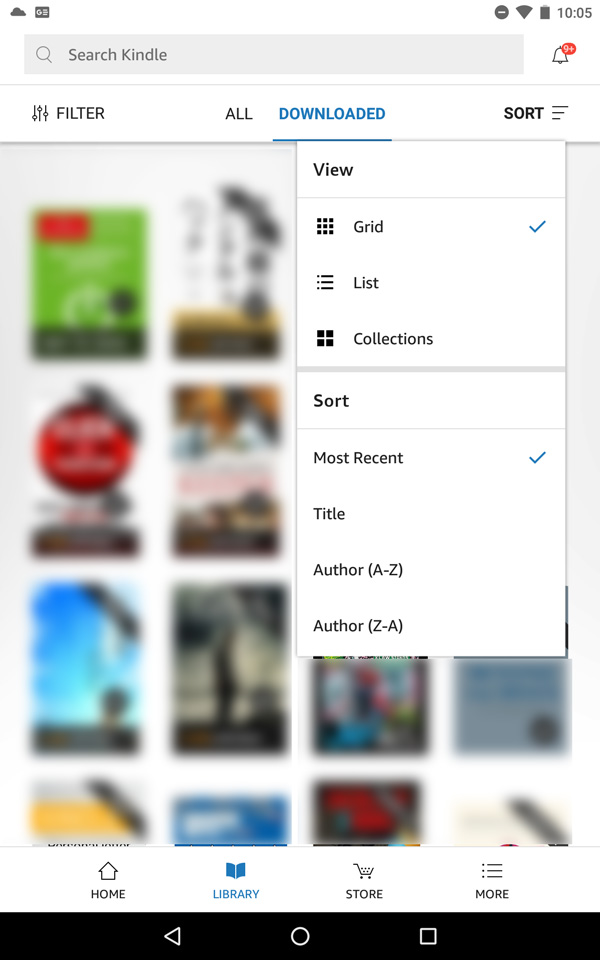The width and height of the screenshot is (600, 960).
Task: Select List view
Action: 430,283
